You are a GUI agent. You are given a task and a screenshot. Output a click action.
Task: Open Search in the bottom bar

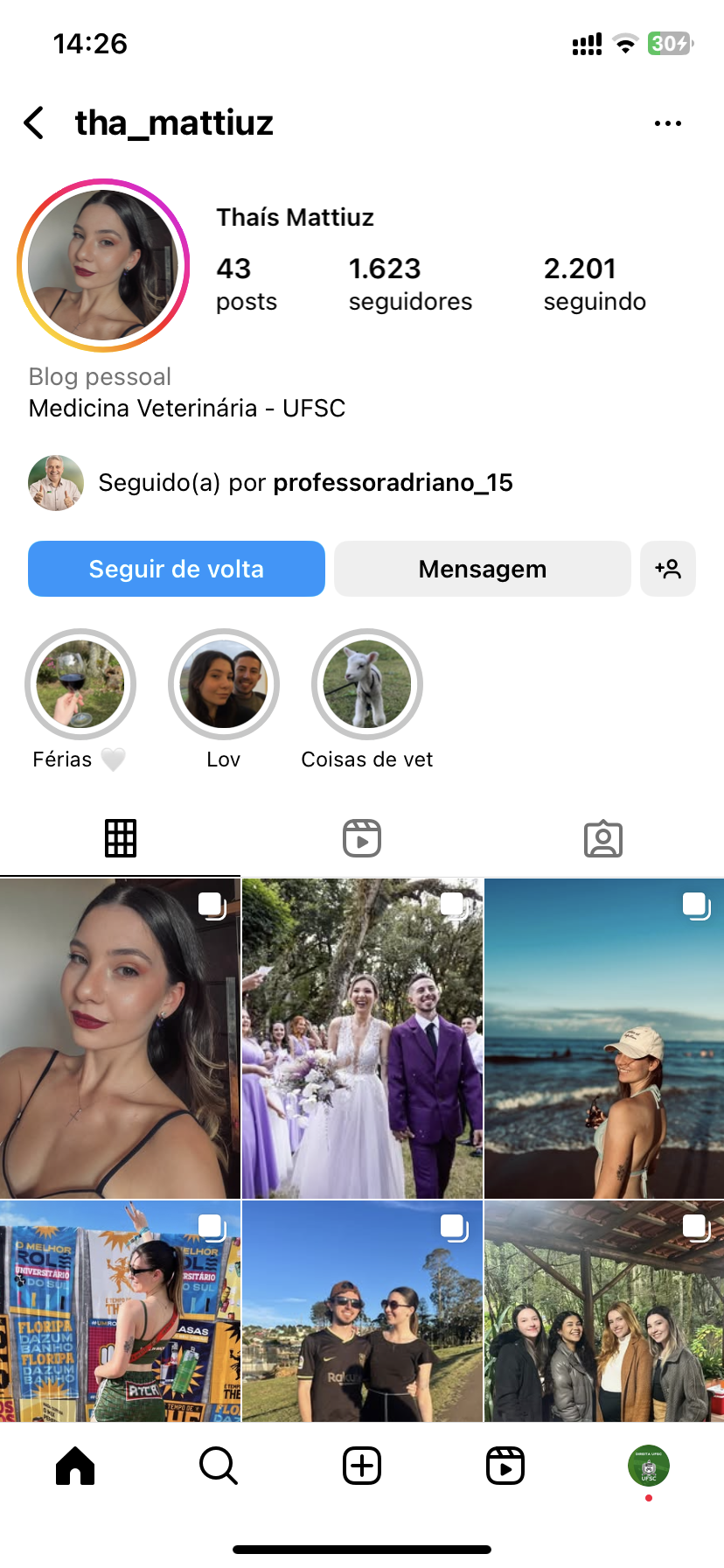tap(219, 1466)
